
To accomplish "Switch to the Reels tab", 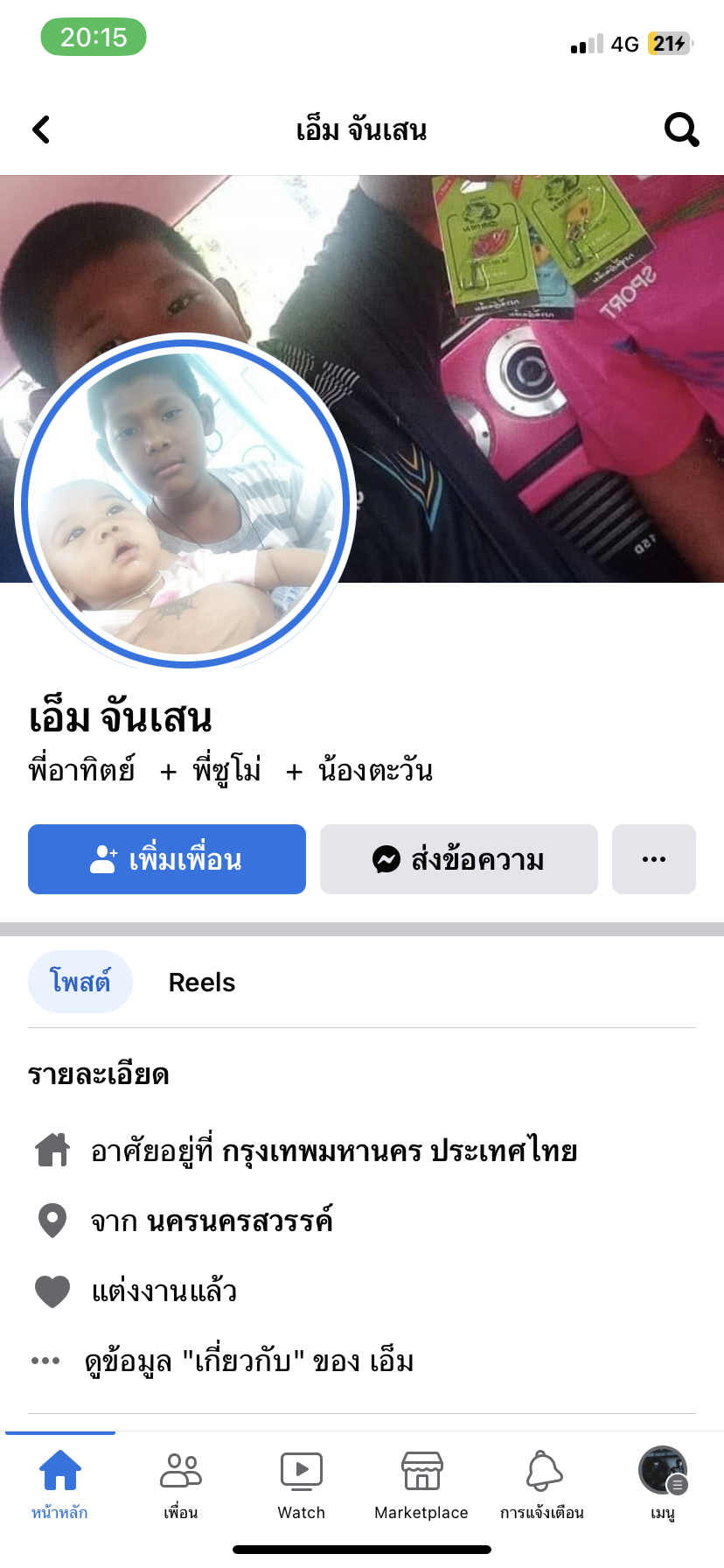I will click(x=202, y=983).
